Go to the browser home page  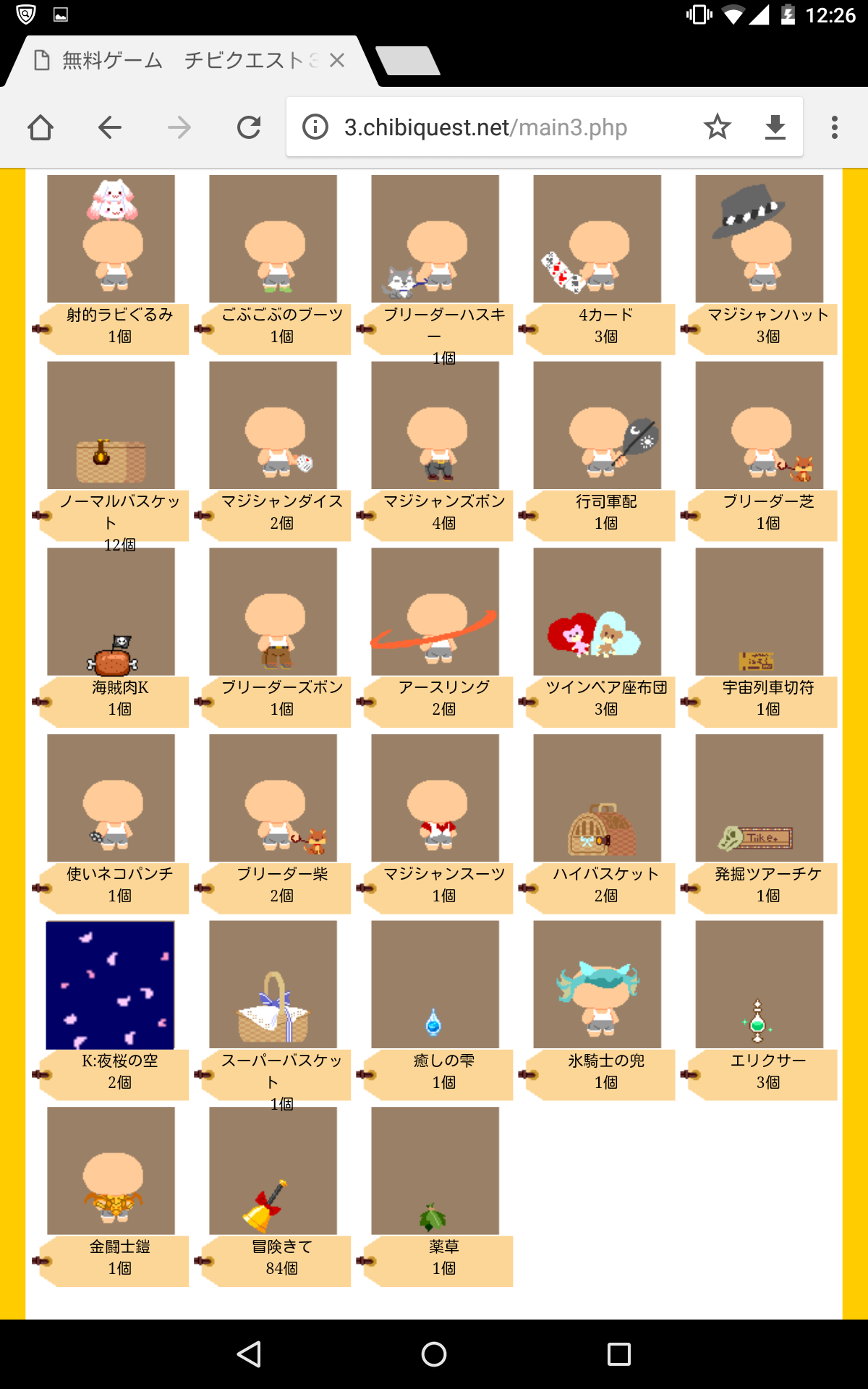(41, 127)
